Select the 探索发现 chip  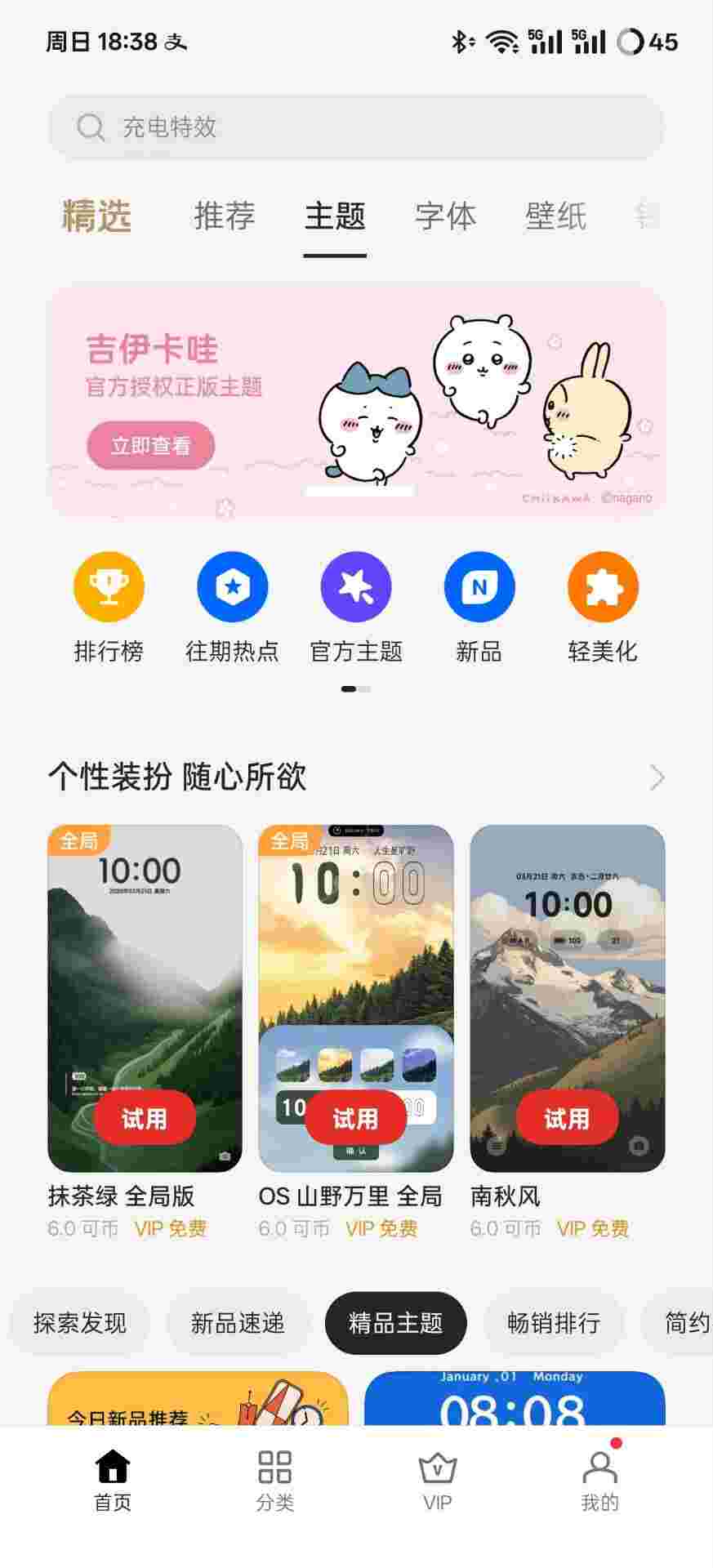(80, 1322)
